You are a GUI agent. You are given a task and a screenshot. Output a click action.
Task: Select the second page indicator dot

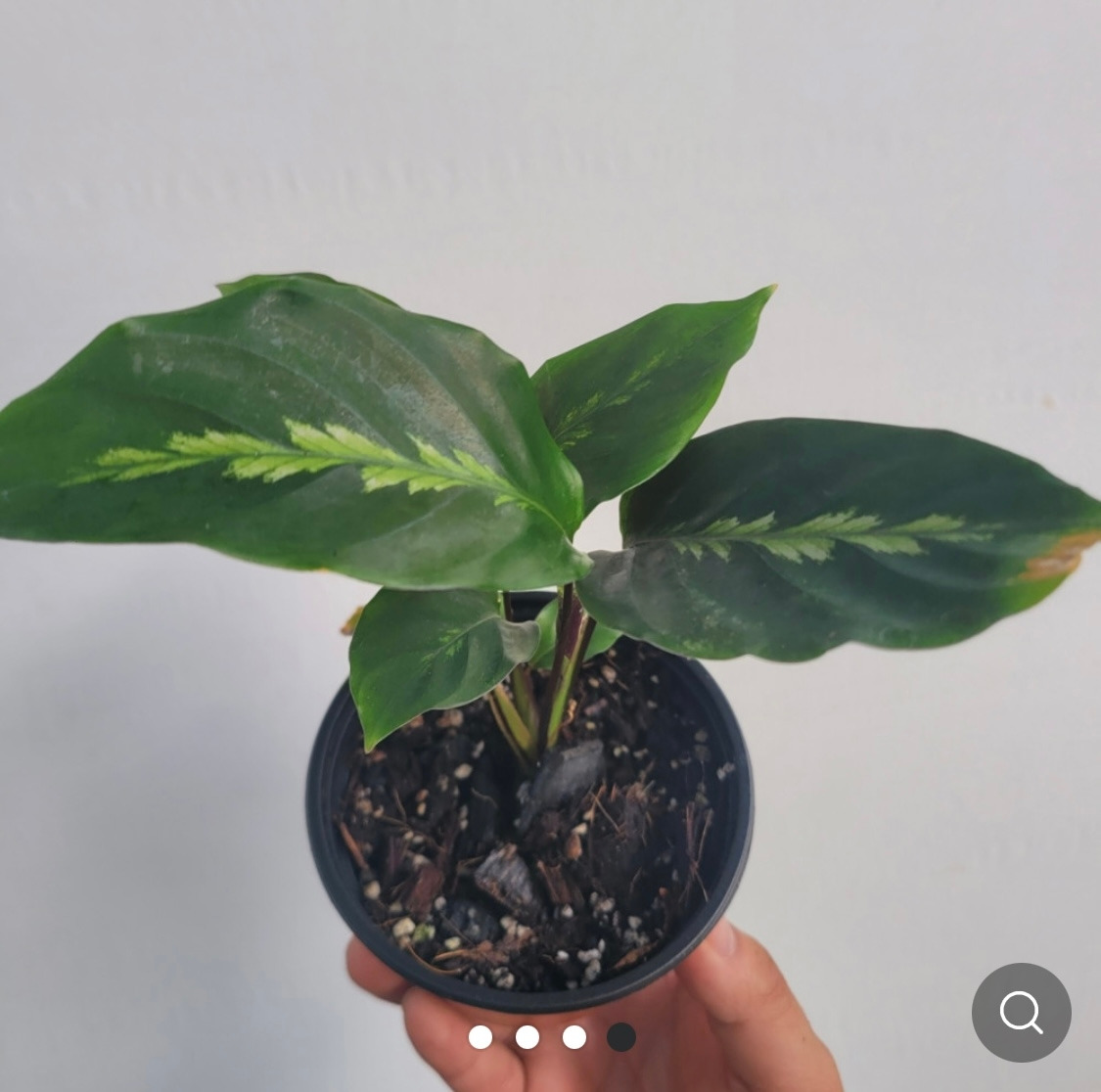[528, 1037]
